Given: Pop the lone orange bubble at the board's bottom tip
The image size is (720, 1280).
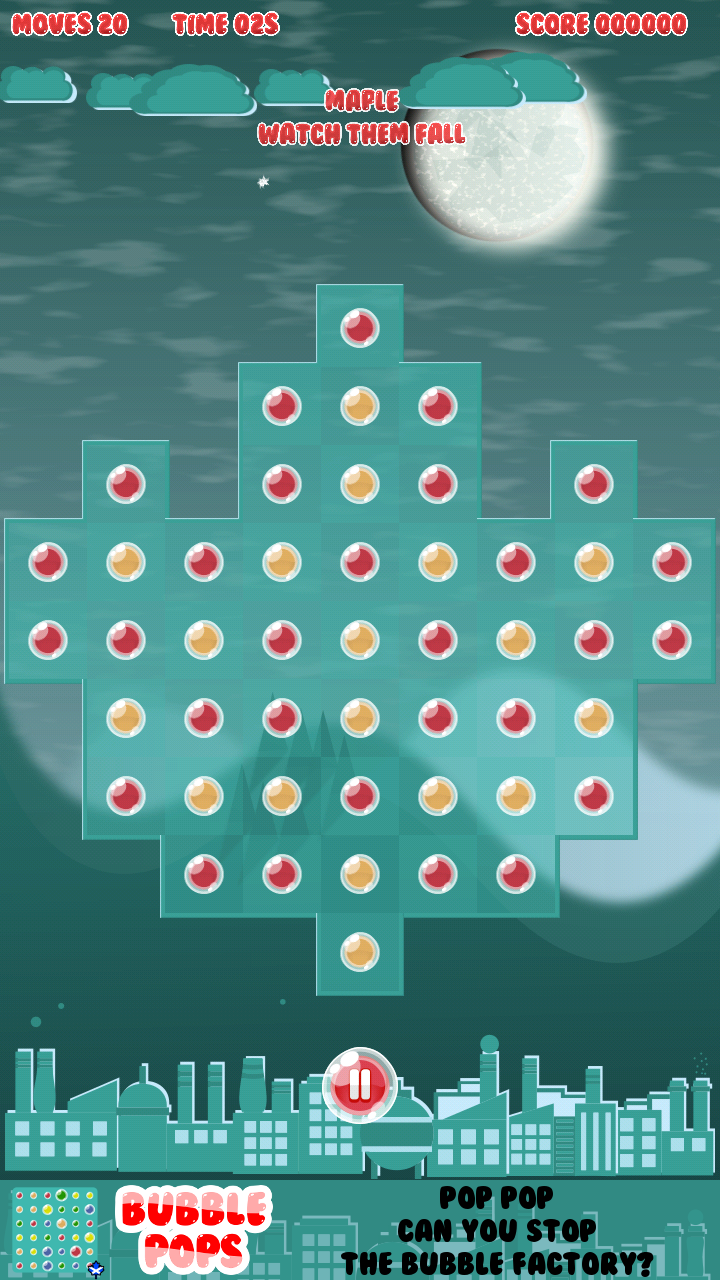Looking at the screenshot, I should pyautogui.click(x=360, y=951).
